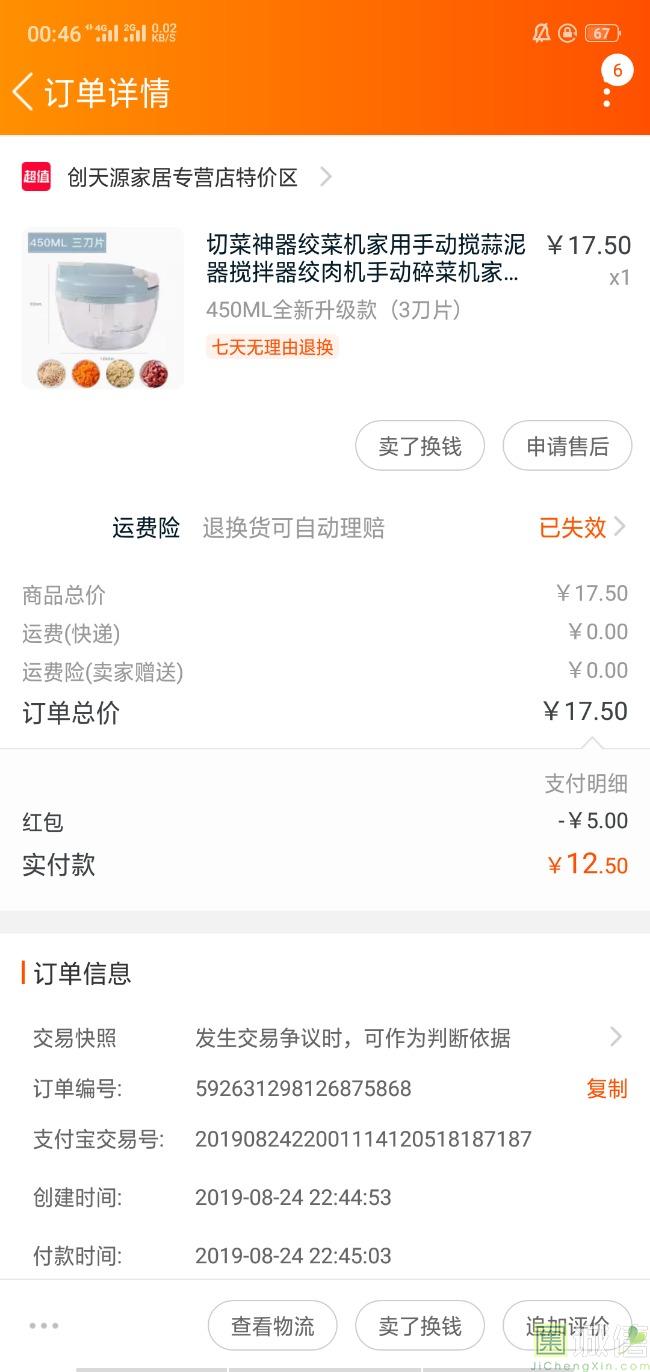650x1372 pixels.
Task: Open the 运费险 row marked 已失效
Action: click(370, 528)
